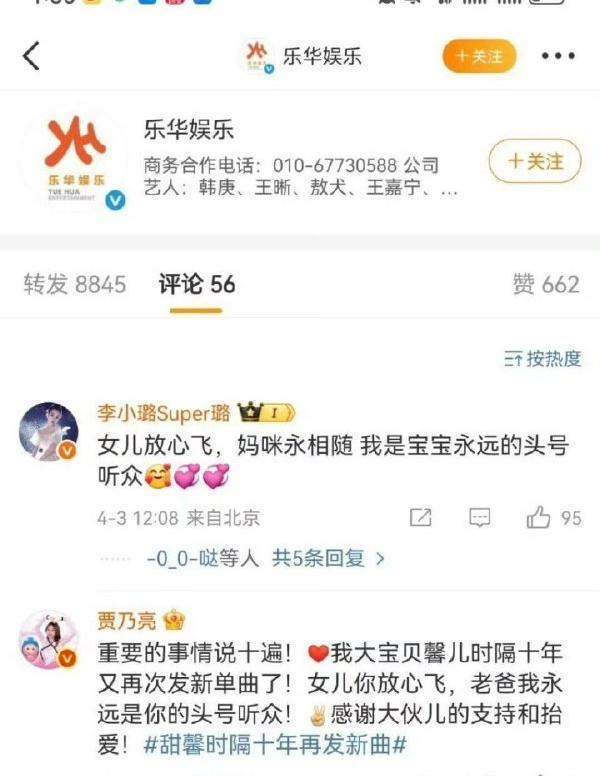Screen dimensions: 600x776
Task: Go back using the top-left arrow
Action: [x=31, y=56]
